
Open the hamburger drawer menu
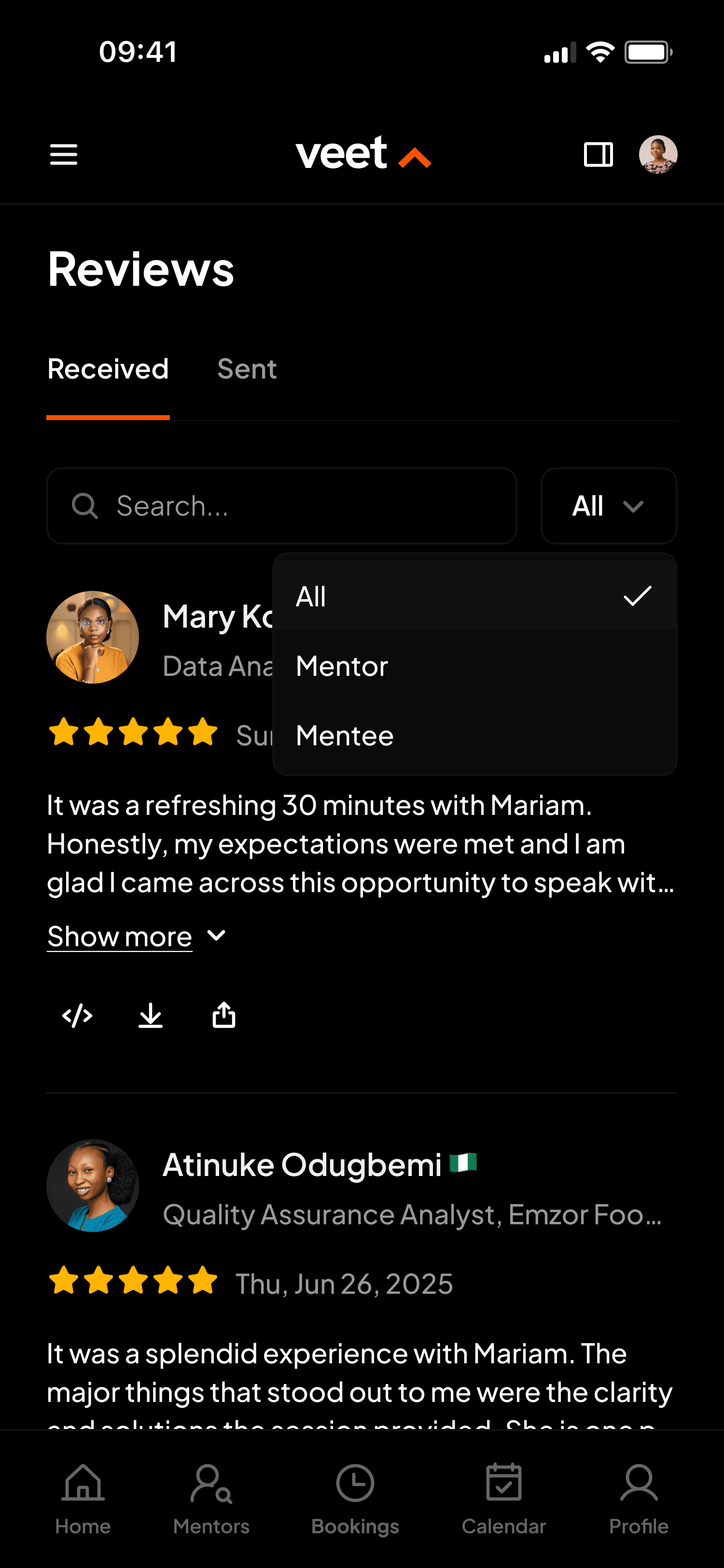click(63, 154)
